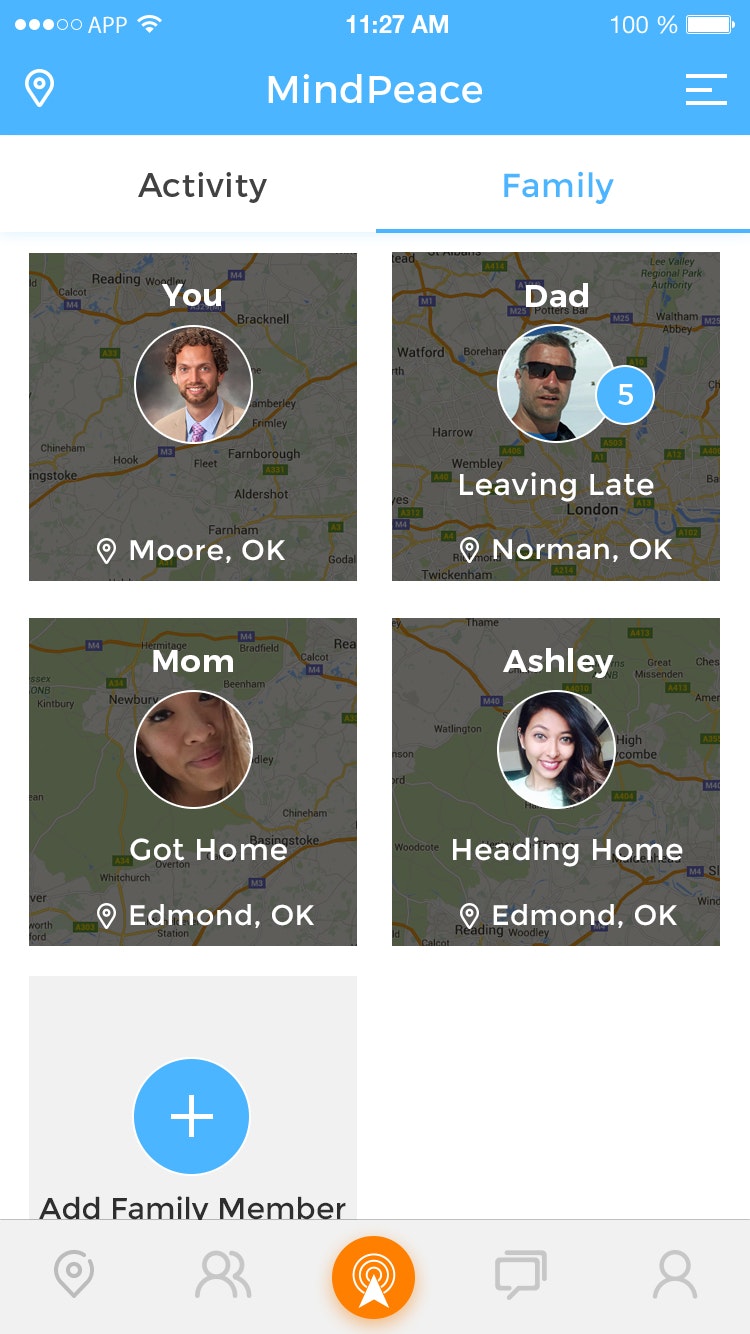Tap the orange broadcast location button
Image resolution: width=750 pixels, height=1334 pixels.
[374, 1277]
